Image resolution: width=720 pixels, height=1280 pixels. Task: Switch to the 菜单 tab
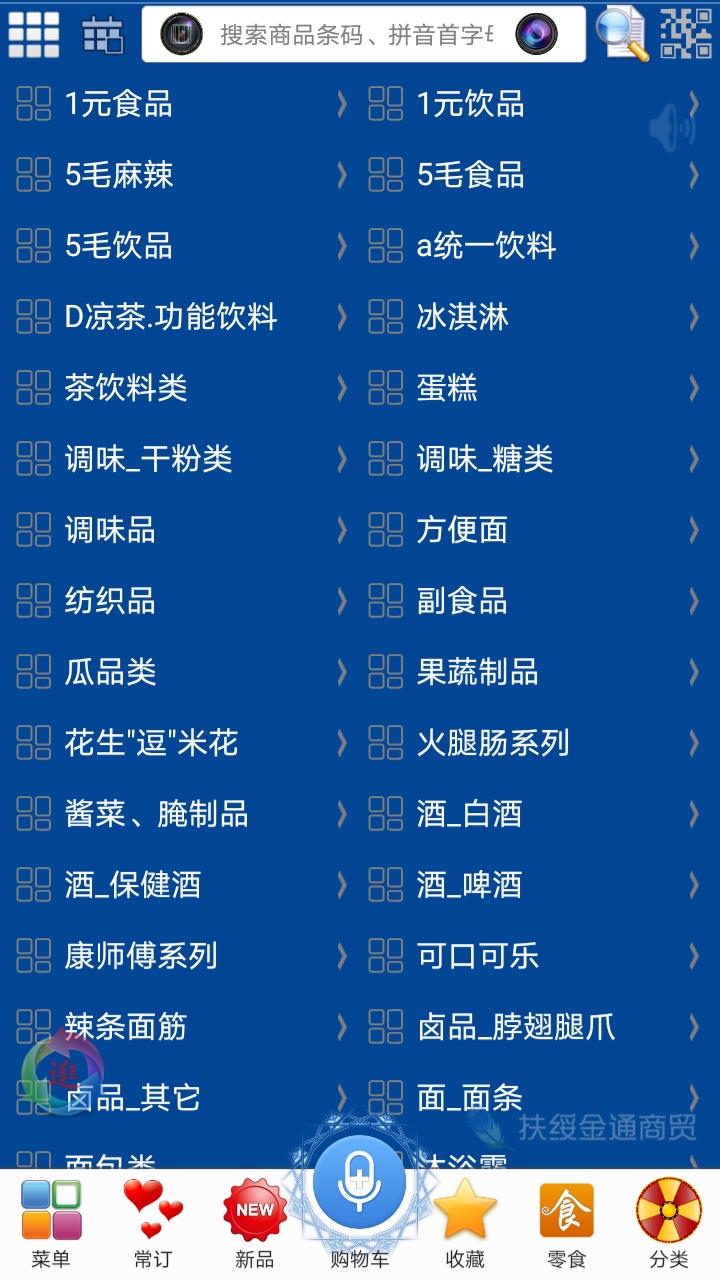(51, 1224)
